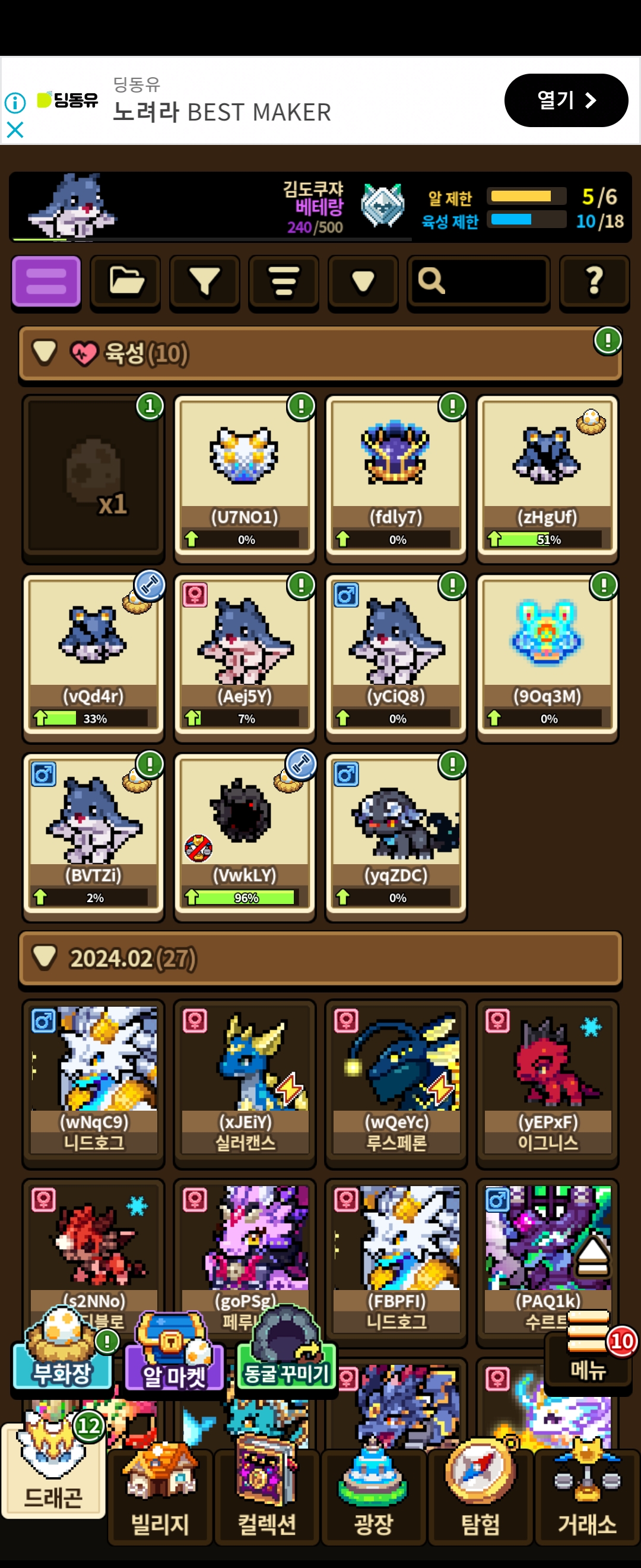Tap the search box with magnifier
641x1568 pixels.
coord(478,281)
